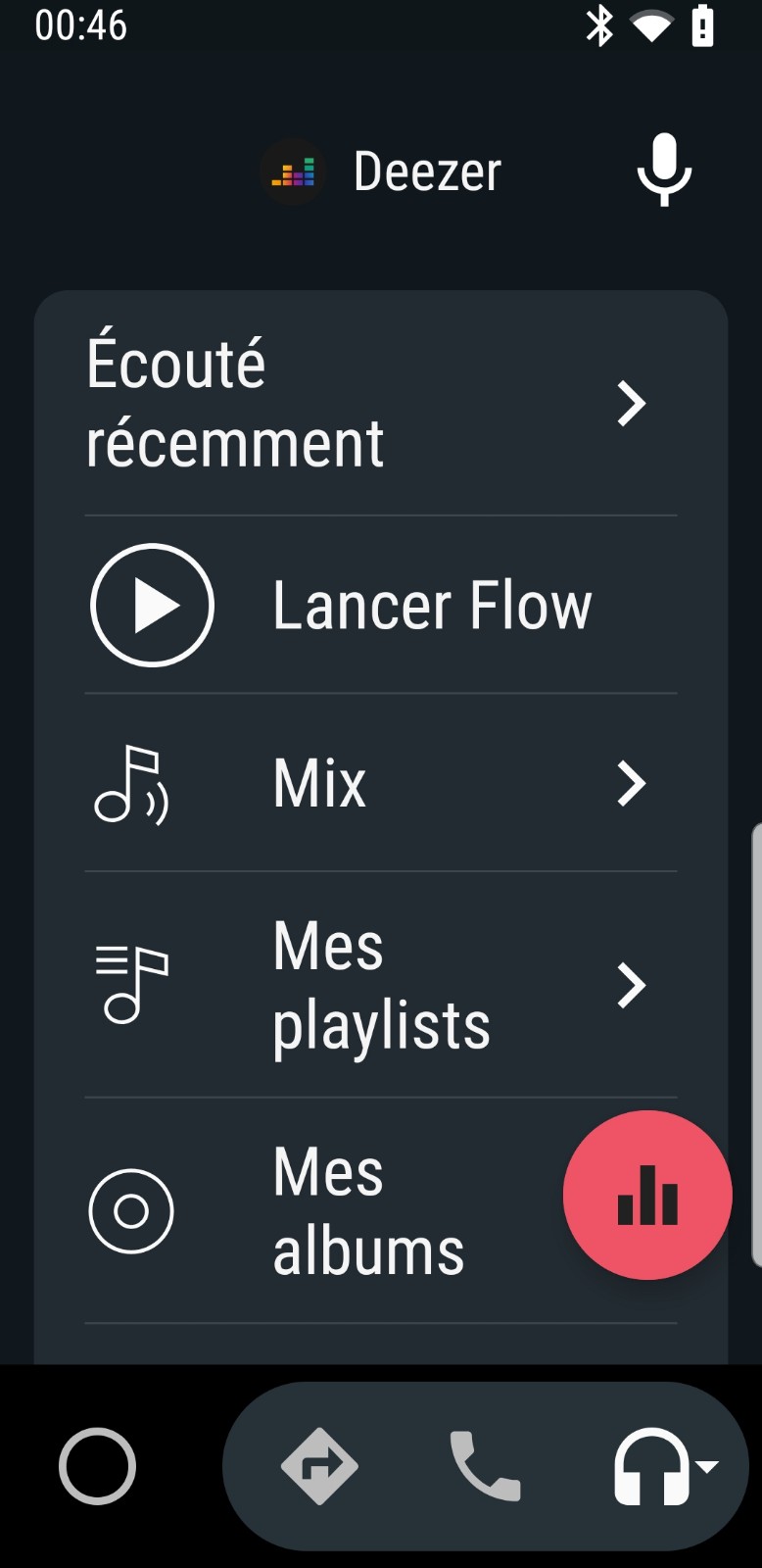The height and width of the screenshot is (1568, 762).
Task: Open the headphones dropdown arrow
Action: [x=707, y=1467]
